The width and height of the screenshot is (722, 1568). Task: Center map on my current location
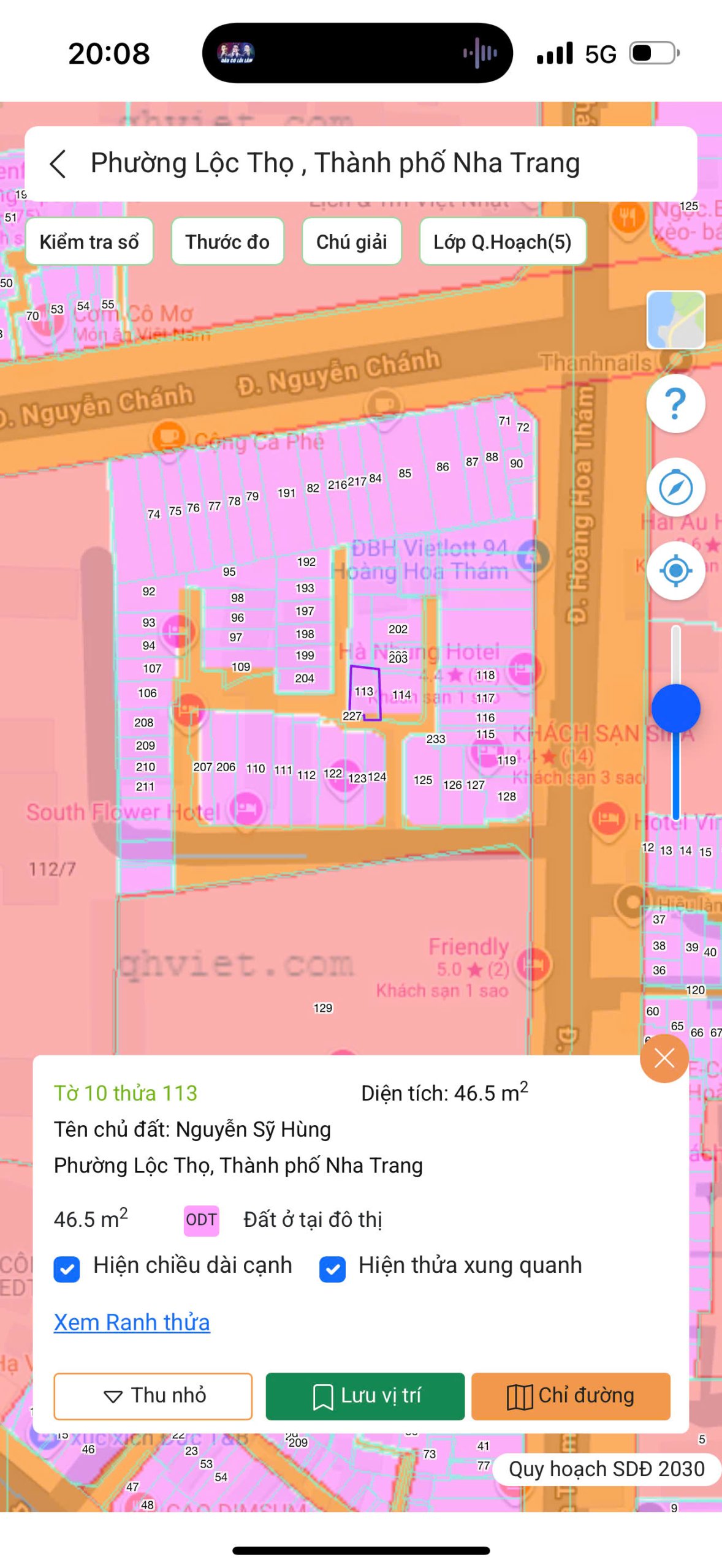675,571
